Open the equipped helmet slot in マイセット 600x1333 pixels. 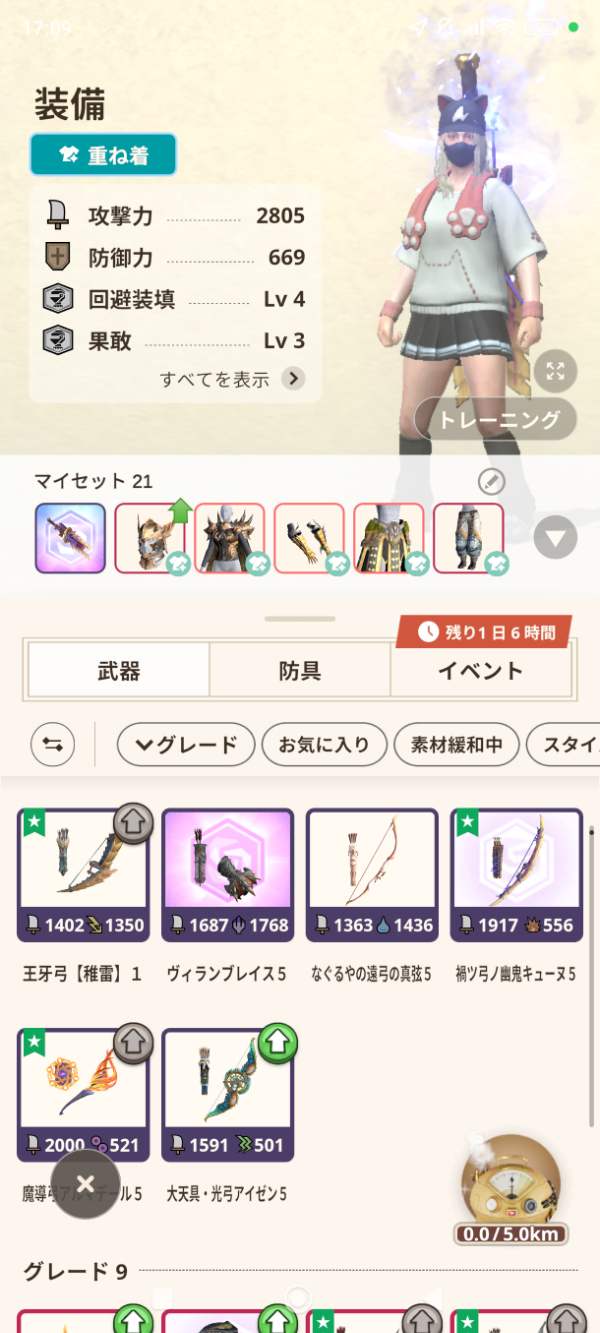(x=150, y=538)
